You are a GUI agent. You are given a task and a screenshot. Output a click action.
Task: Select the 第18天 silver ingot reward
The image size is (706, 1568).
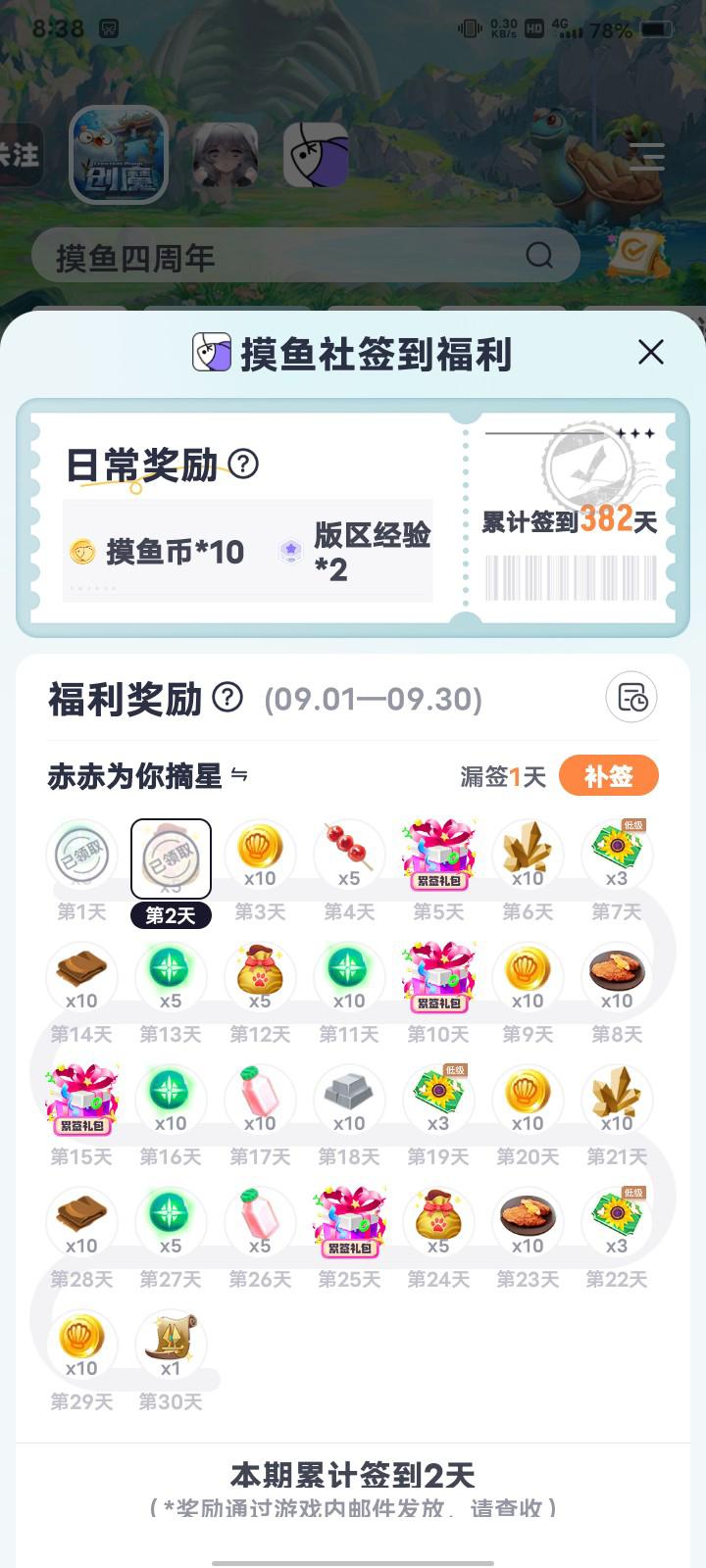tap(349, 1100)
